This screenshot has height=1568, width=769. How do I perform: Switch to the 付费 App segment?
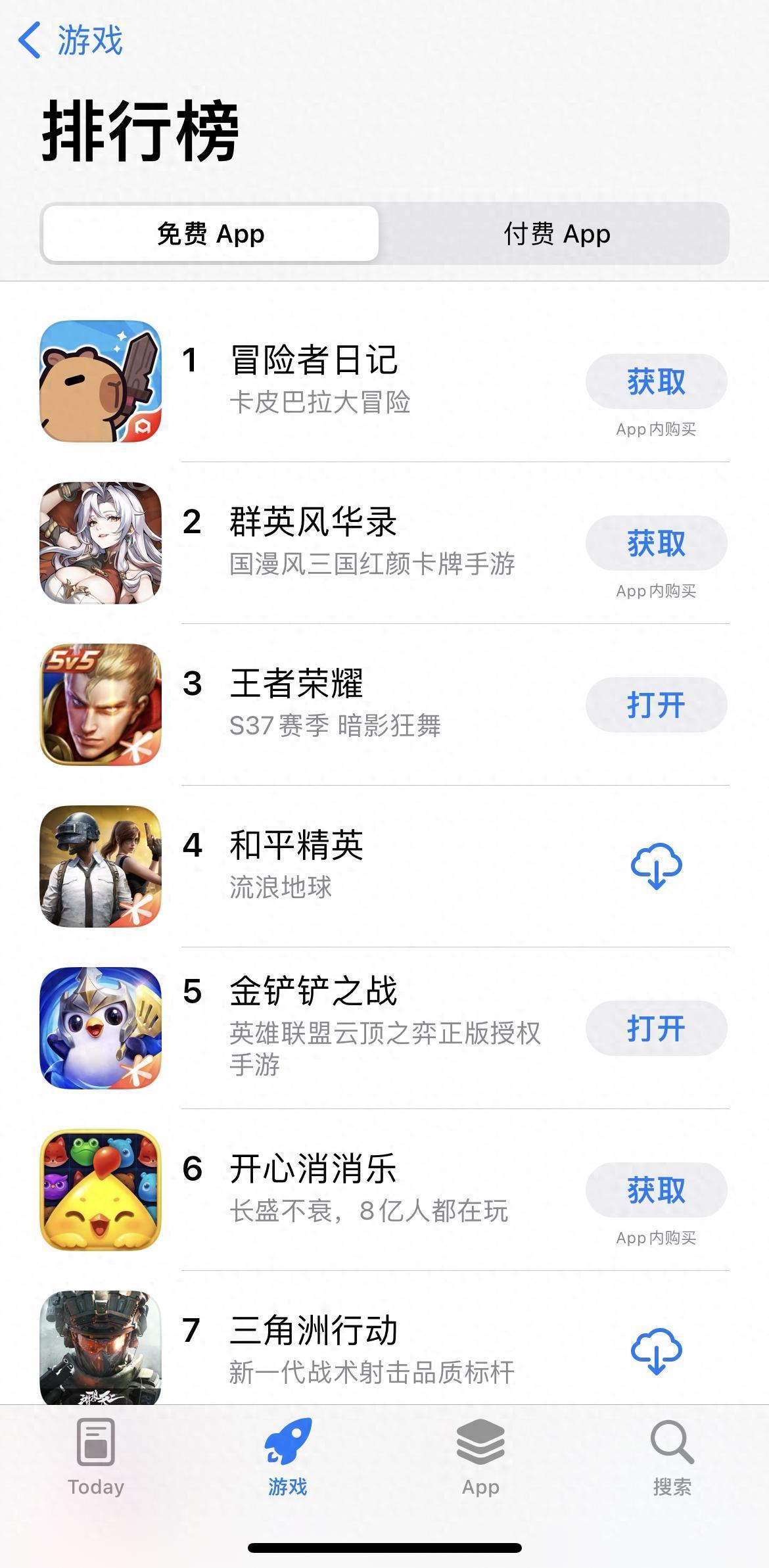point(556,234)
